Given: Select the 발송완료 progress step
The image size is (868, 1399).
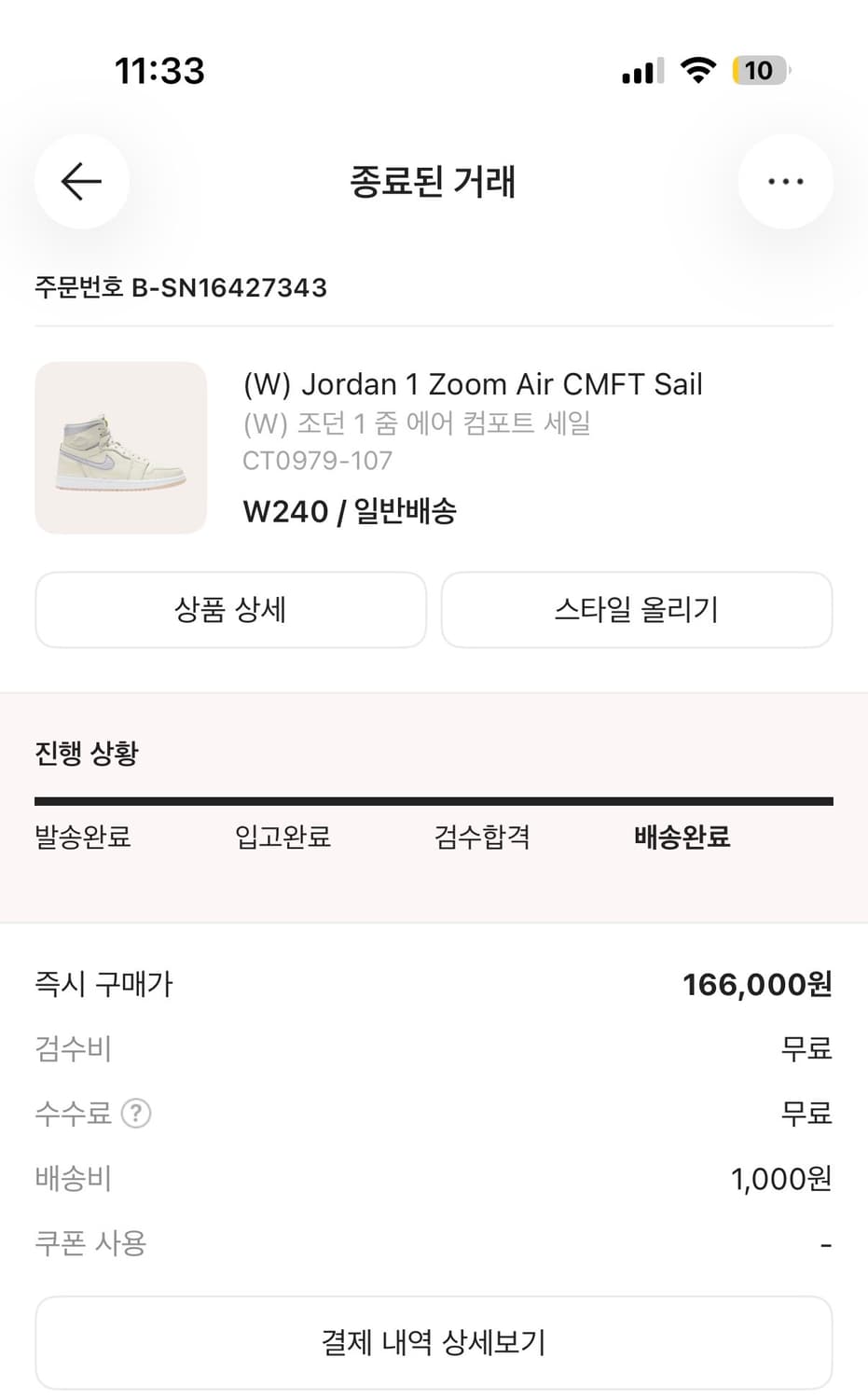Looking at the screenshot, I should 82,838.
